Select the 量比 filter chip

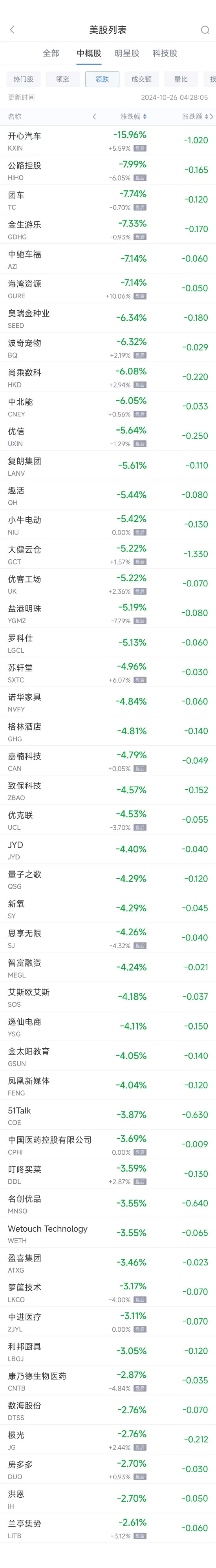pos(181,79)
